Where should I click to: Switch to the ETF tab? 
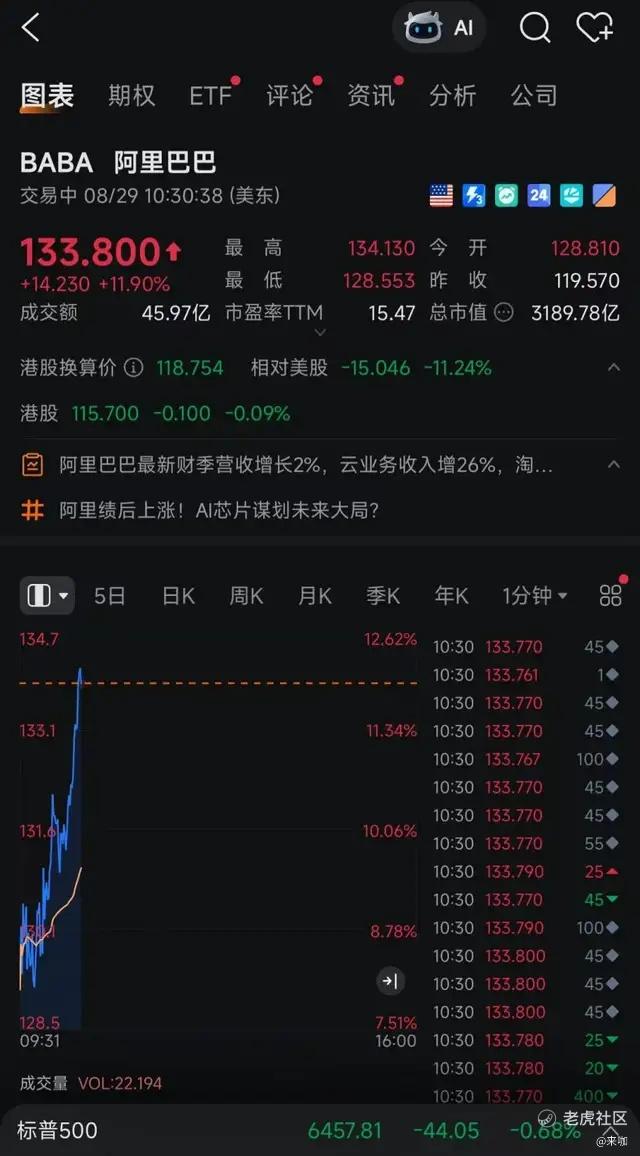[210, 95]
